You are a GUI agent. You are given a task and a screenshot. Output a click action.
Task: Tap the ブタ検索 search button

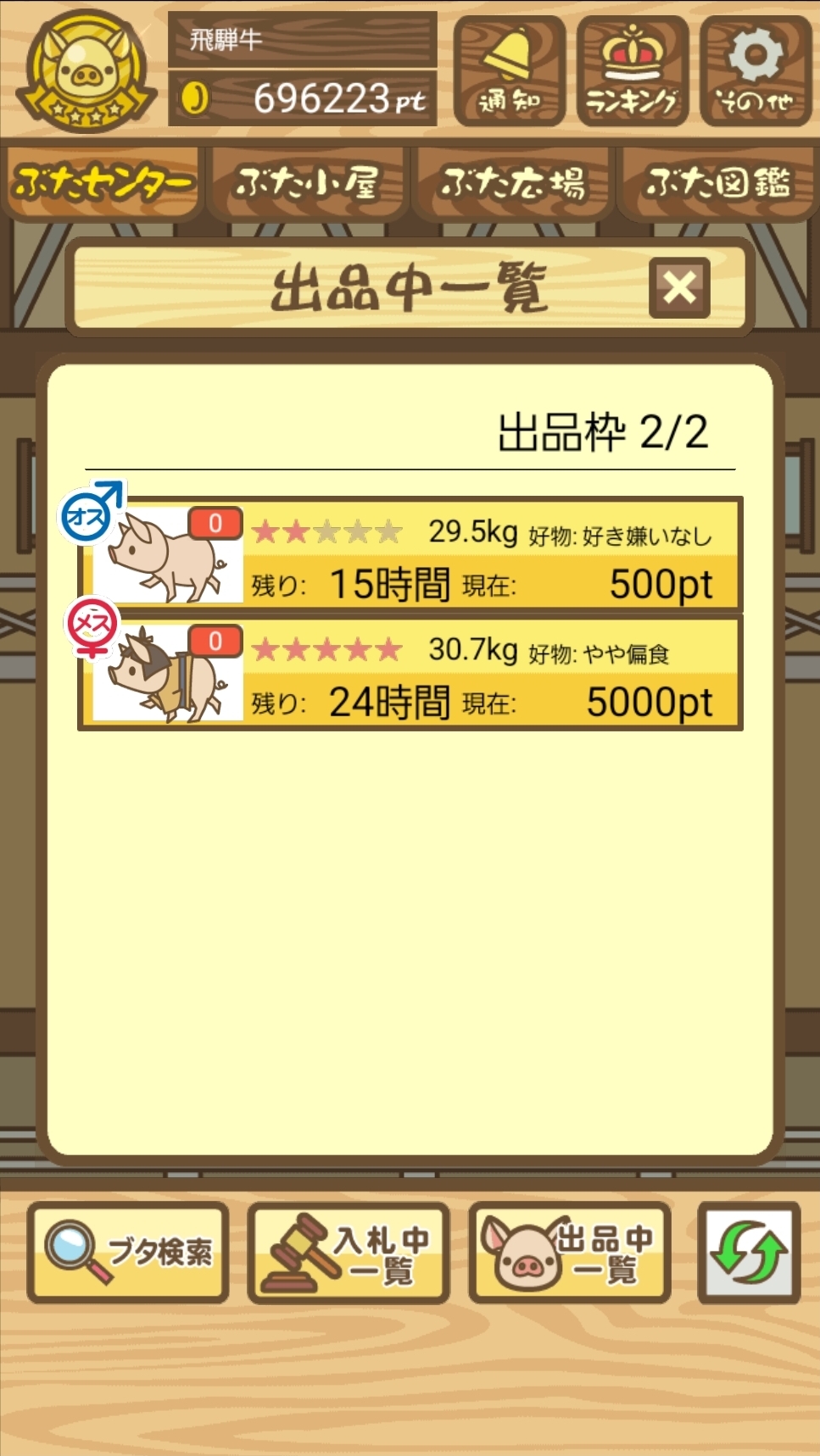128,1253
